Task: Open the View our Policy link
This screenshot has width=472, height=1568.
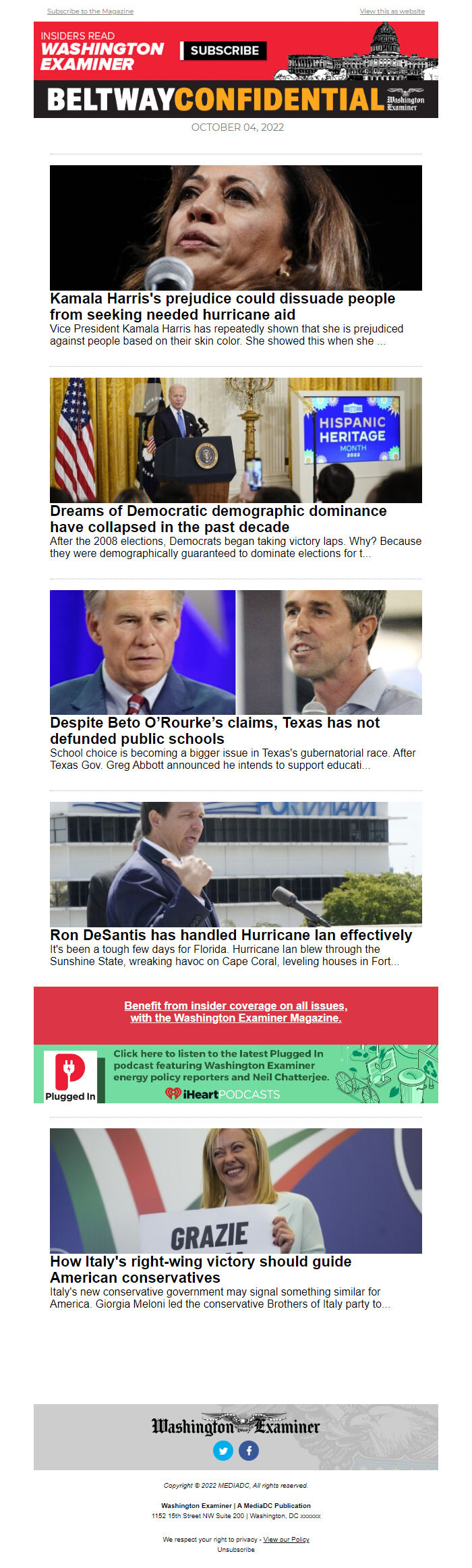Action: tap(286, 1539)
